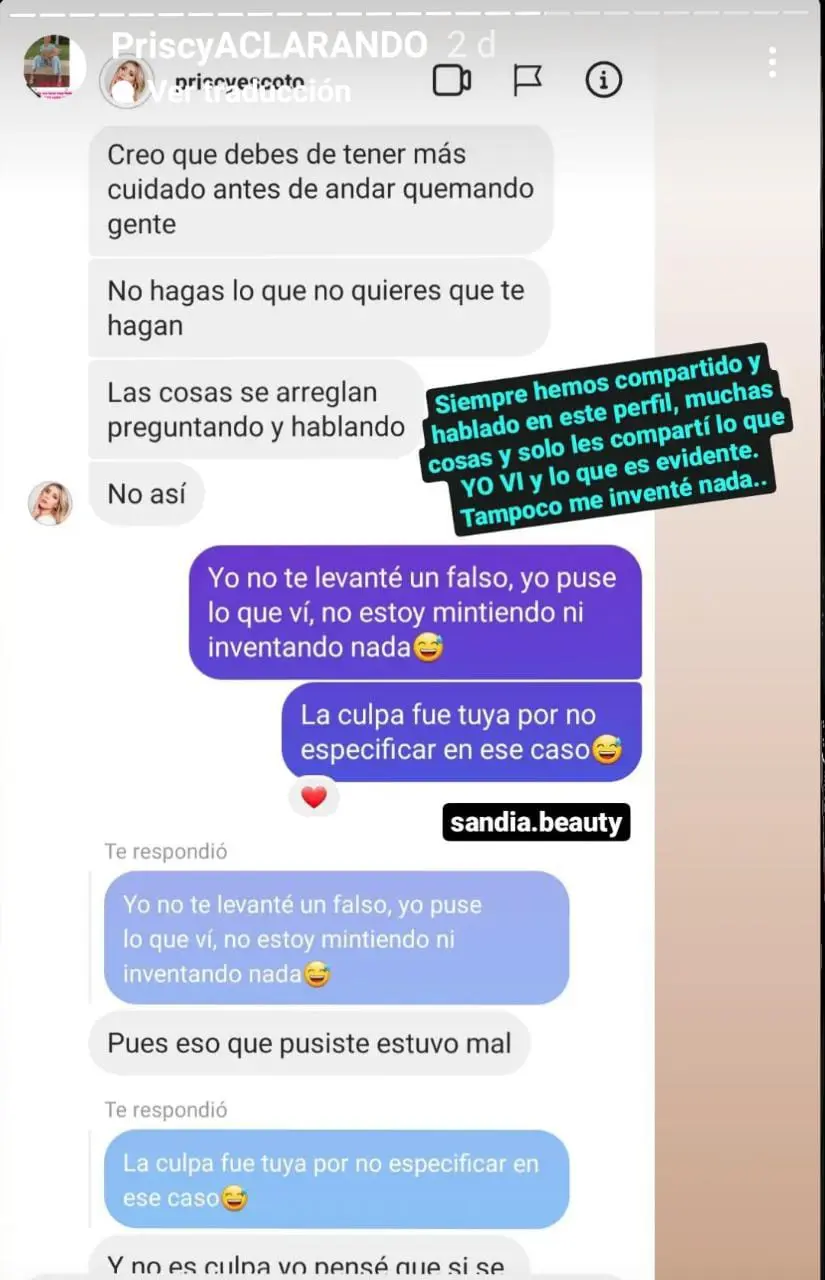Image resolution: width=825 pixels, height=1280 pixels.
Task: Open the story options three-dot menu
Action: coord(772,62)
